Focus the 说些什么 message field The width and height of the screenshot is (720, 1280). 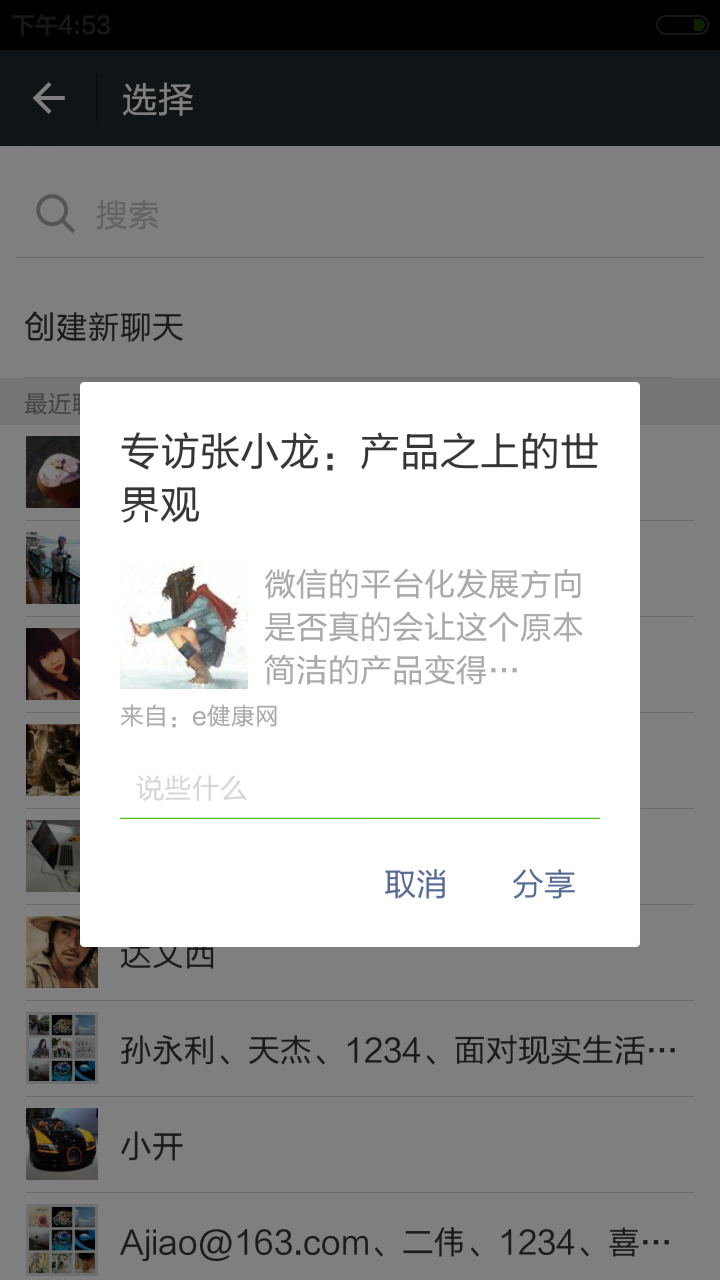pyautogui.click(x=360, y=789)
